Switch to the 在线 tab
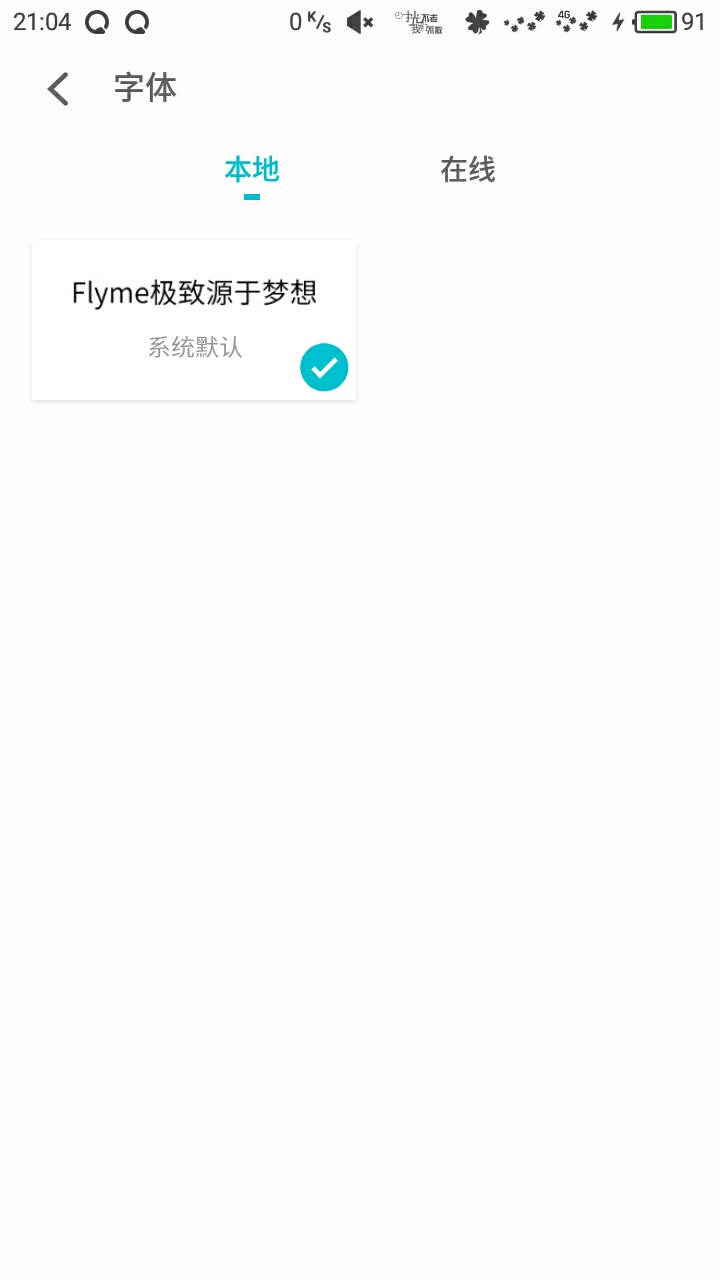The height and width of the screenshot is (1280, 720). tap(467, 170)
